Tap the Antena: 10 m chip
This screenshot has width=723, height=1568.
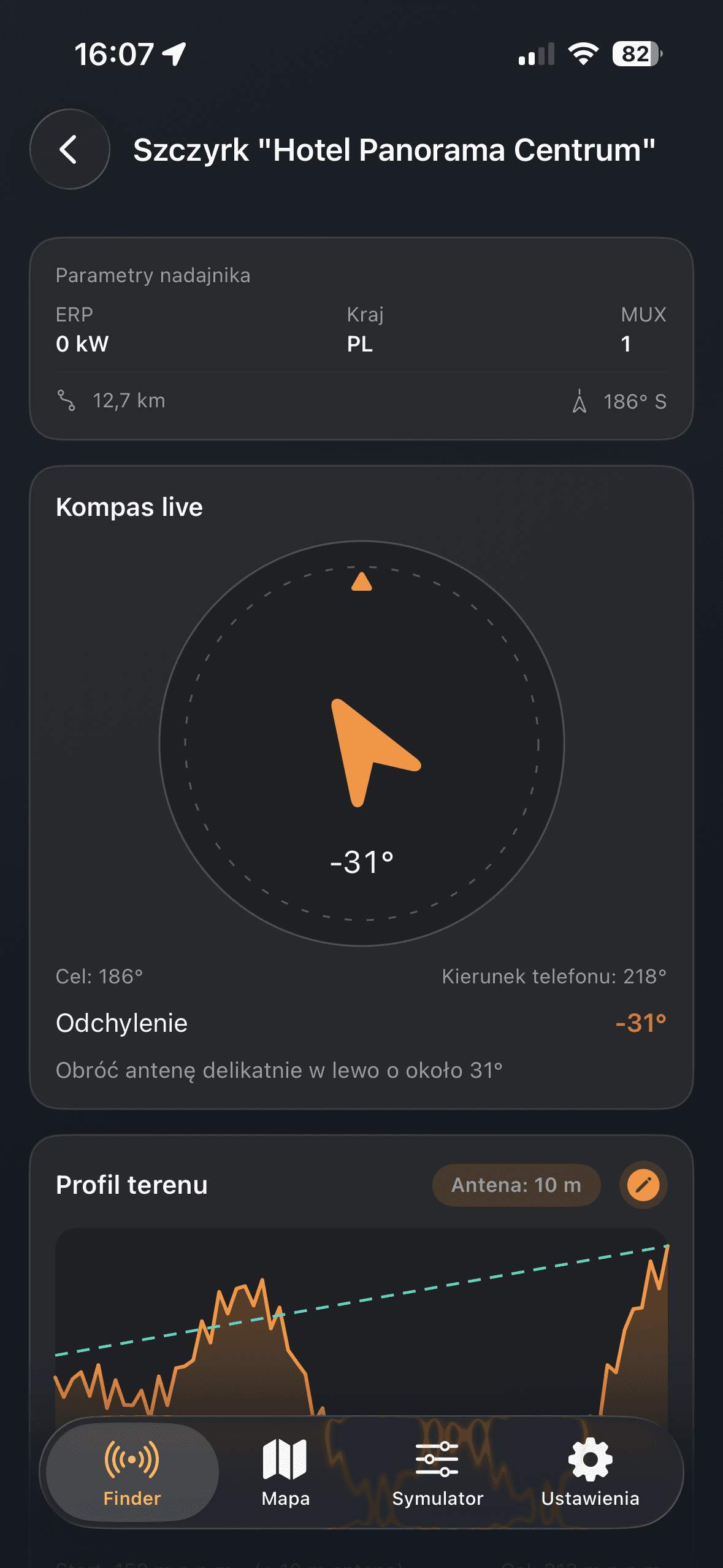point(516,1185)
